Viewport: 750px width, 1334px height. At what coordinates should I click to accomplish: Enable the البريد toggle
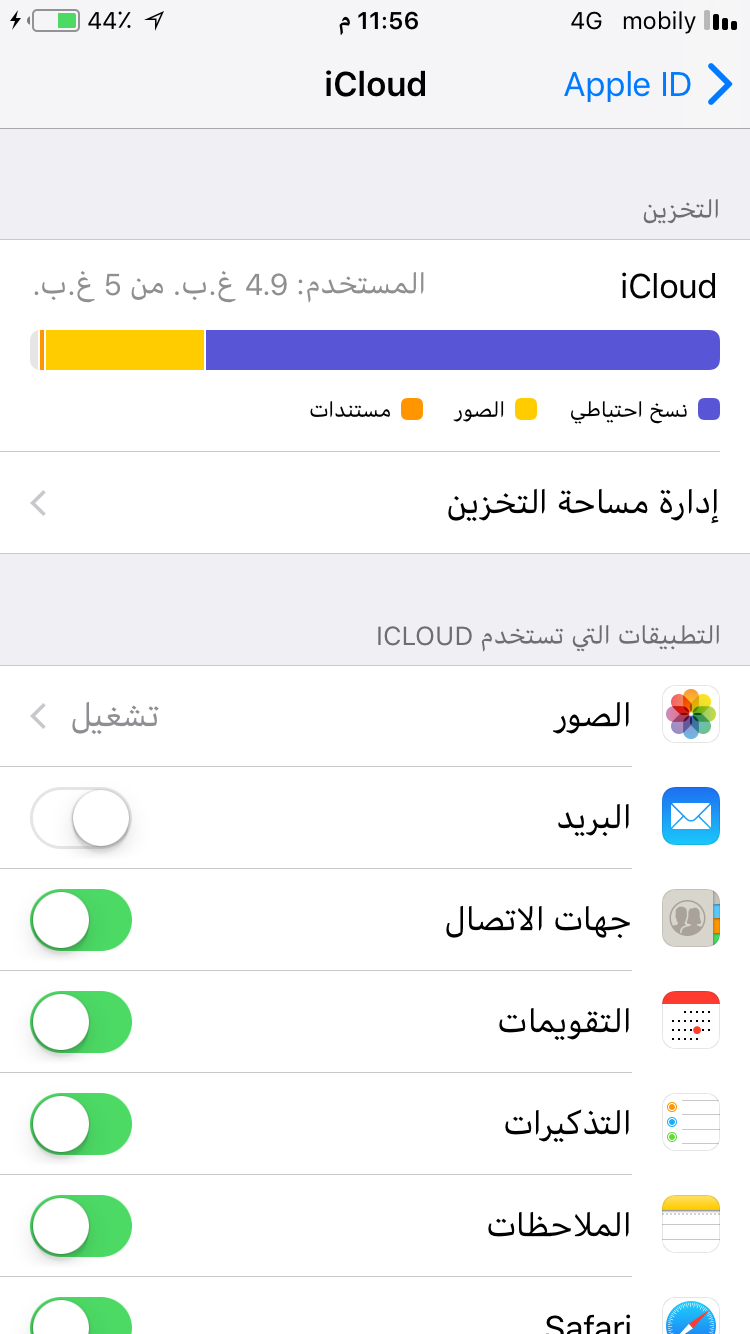pos(81,818)
